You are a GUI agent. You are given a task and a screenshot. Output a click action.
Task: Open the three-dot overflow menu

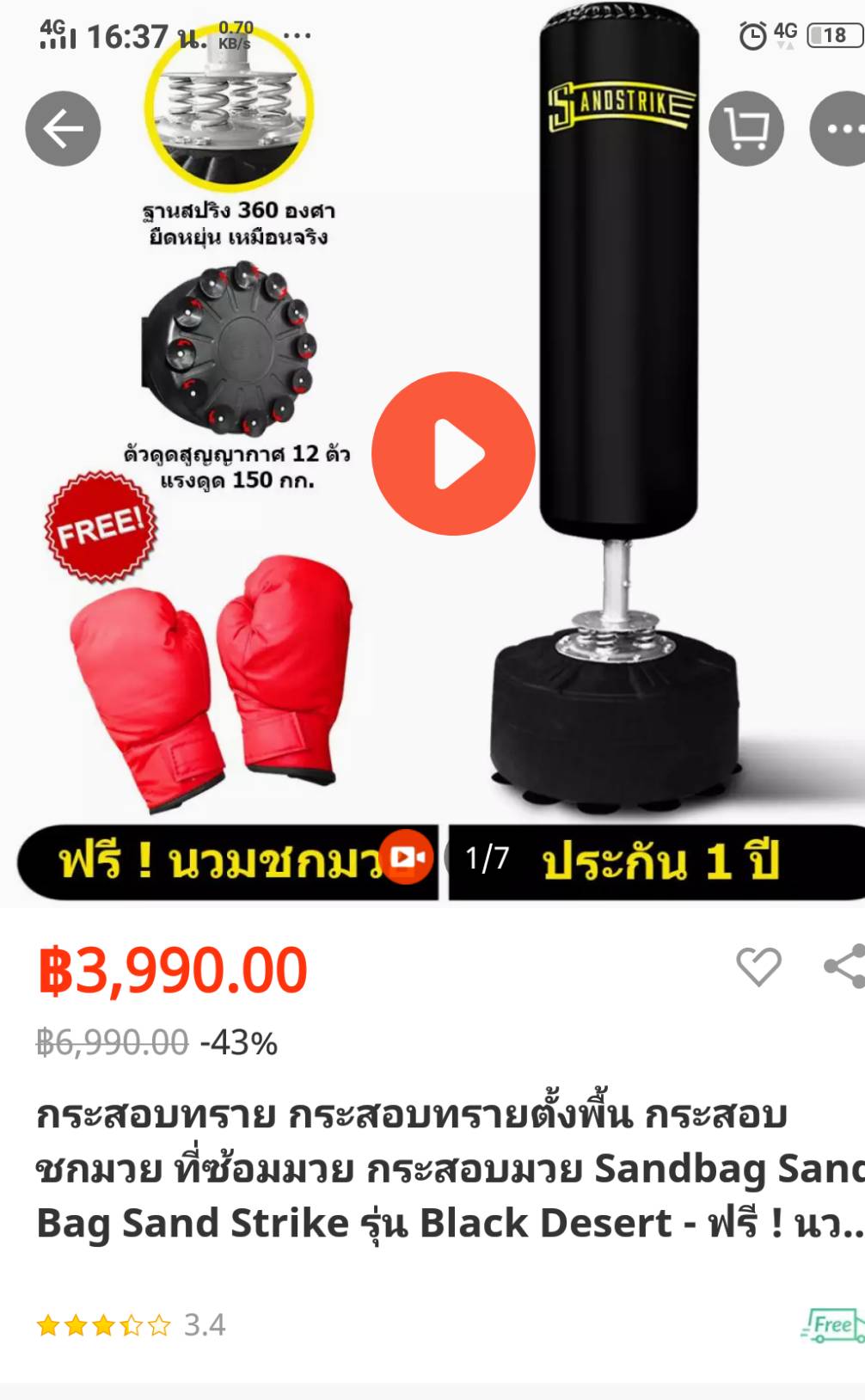point(839,129)
